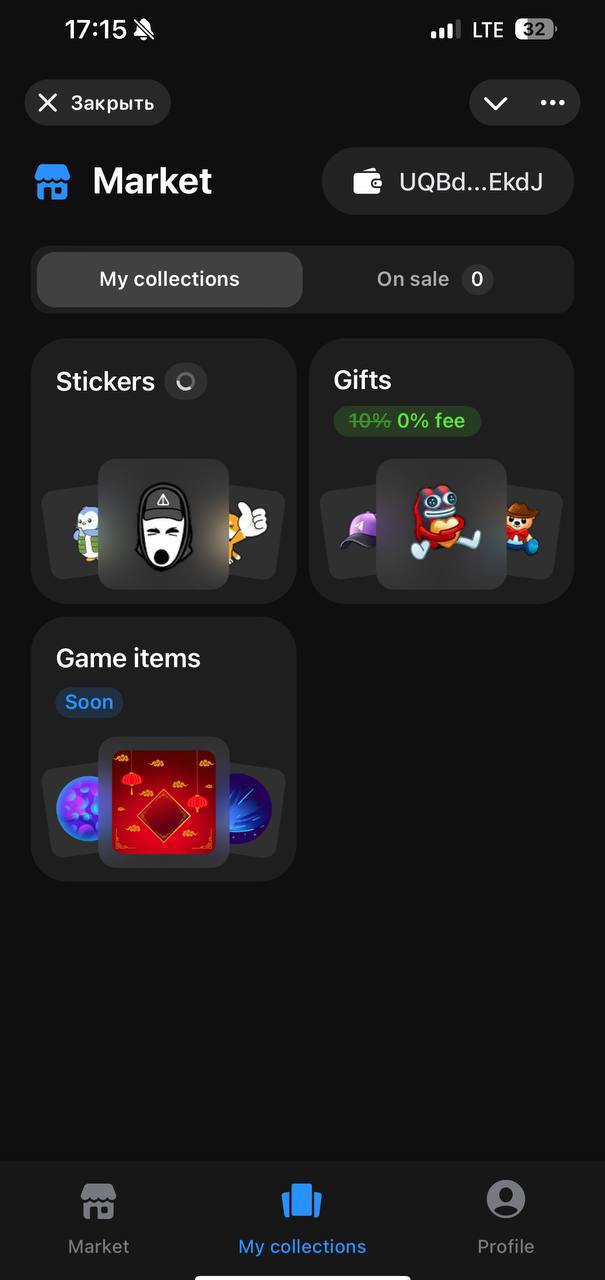Go to the Market tab

click(x=98, y=1216)
